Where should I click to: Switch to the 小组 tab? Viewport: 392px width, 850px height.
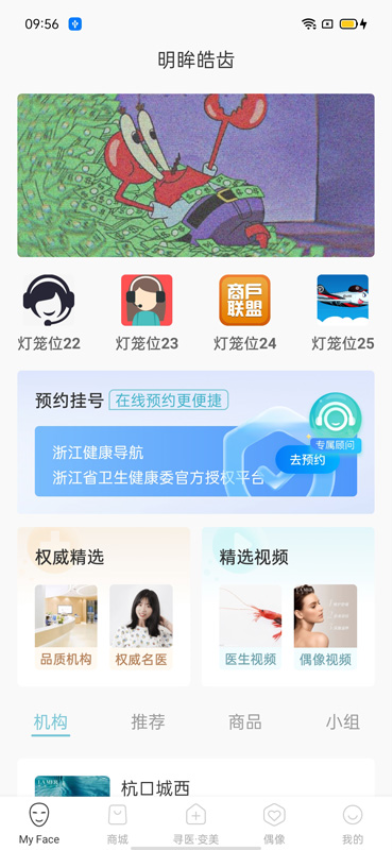pyautogui.click(x=343, y=722)
